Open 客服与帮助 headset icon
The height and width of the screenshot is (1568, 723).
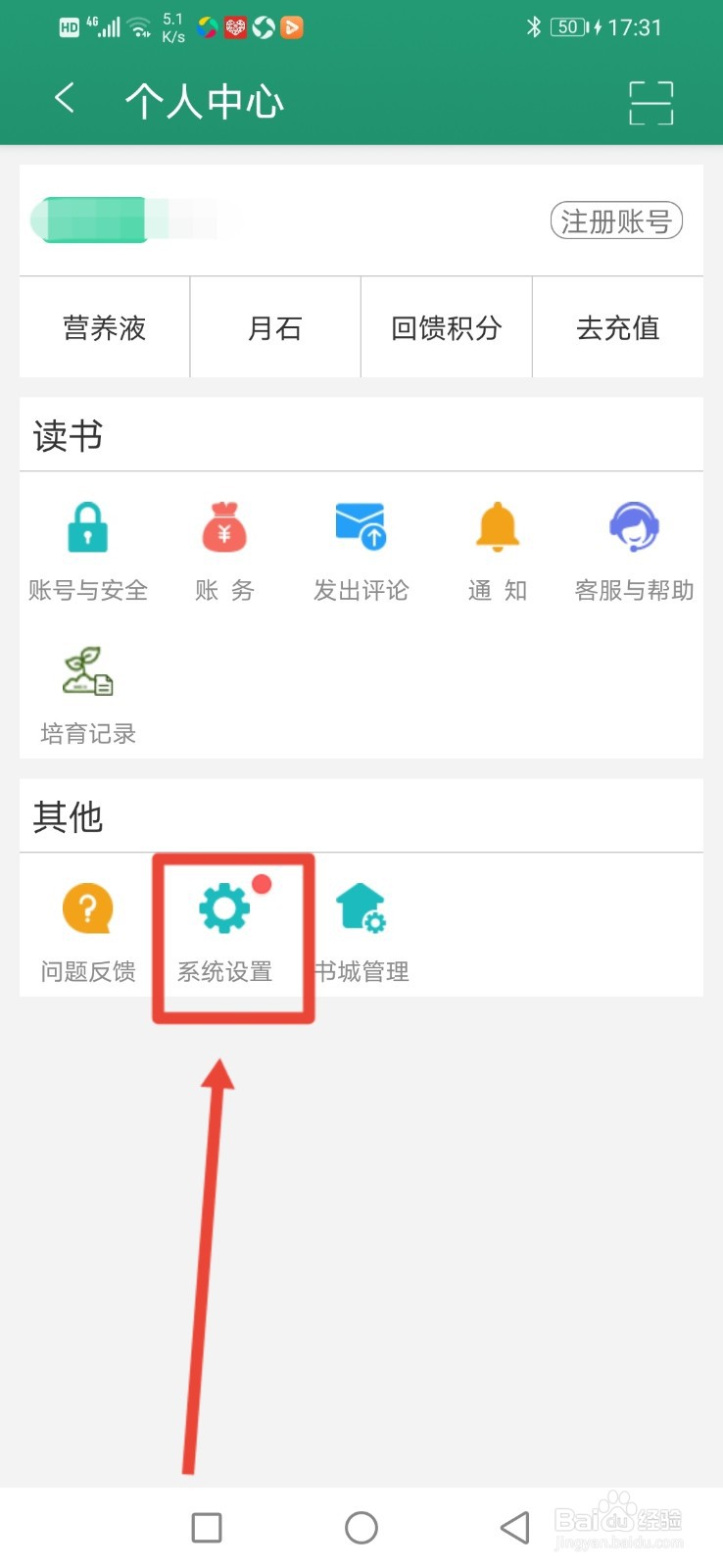(634, 526)
